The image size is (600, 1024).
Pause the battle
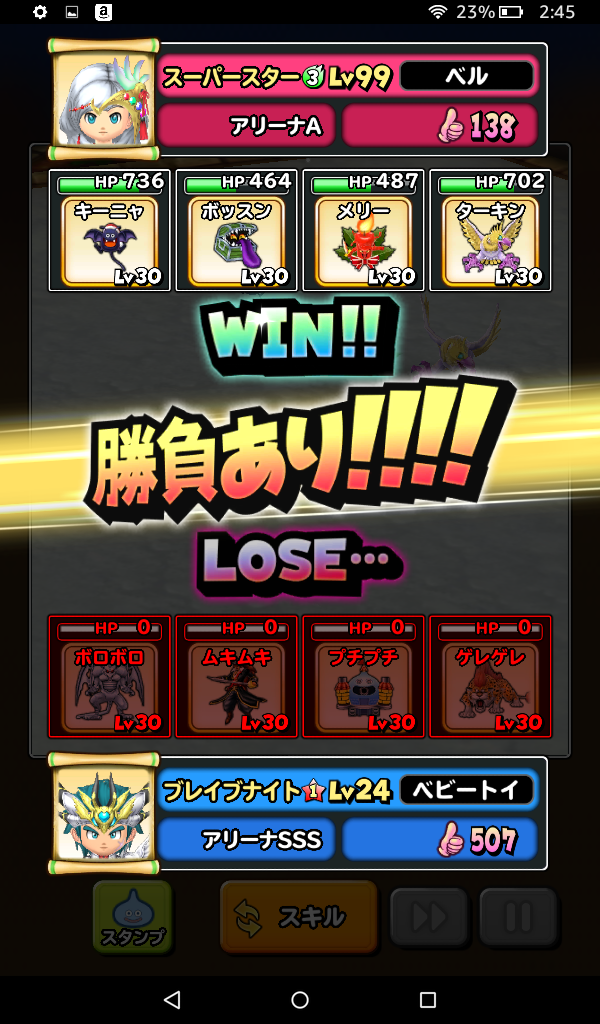point(517,916)
